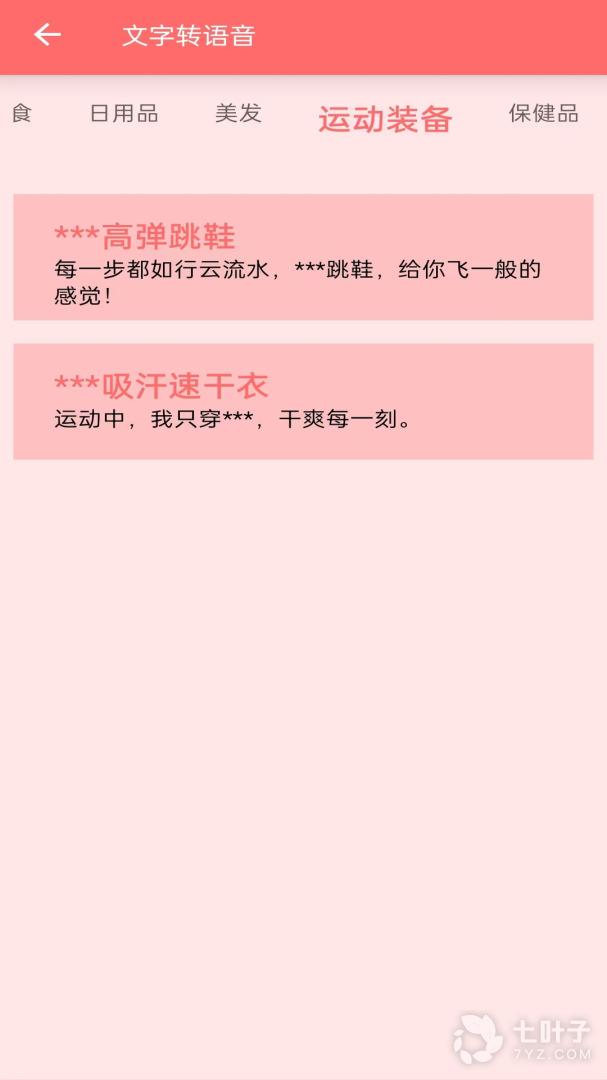
Task: Select the 美发 category tab
Action: [x=238, y=114]
